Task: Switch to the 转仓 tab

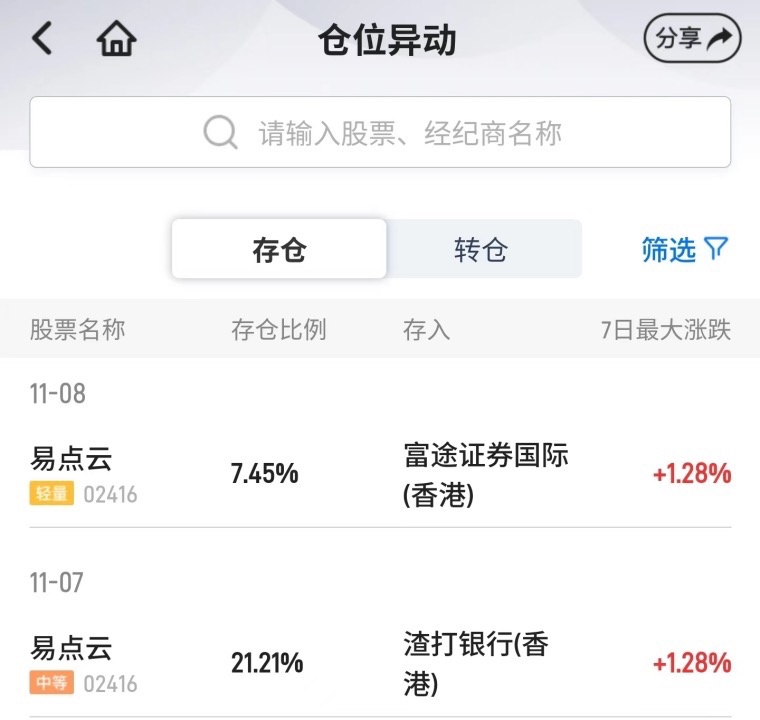Action: 481,249
